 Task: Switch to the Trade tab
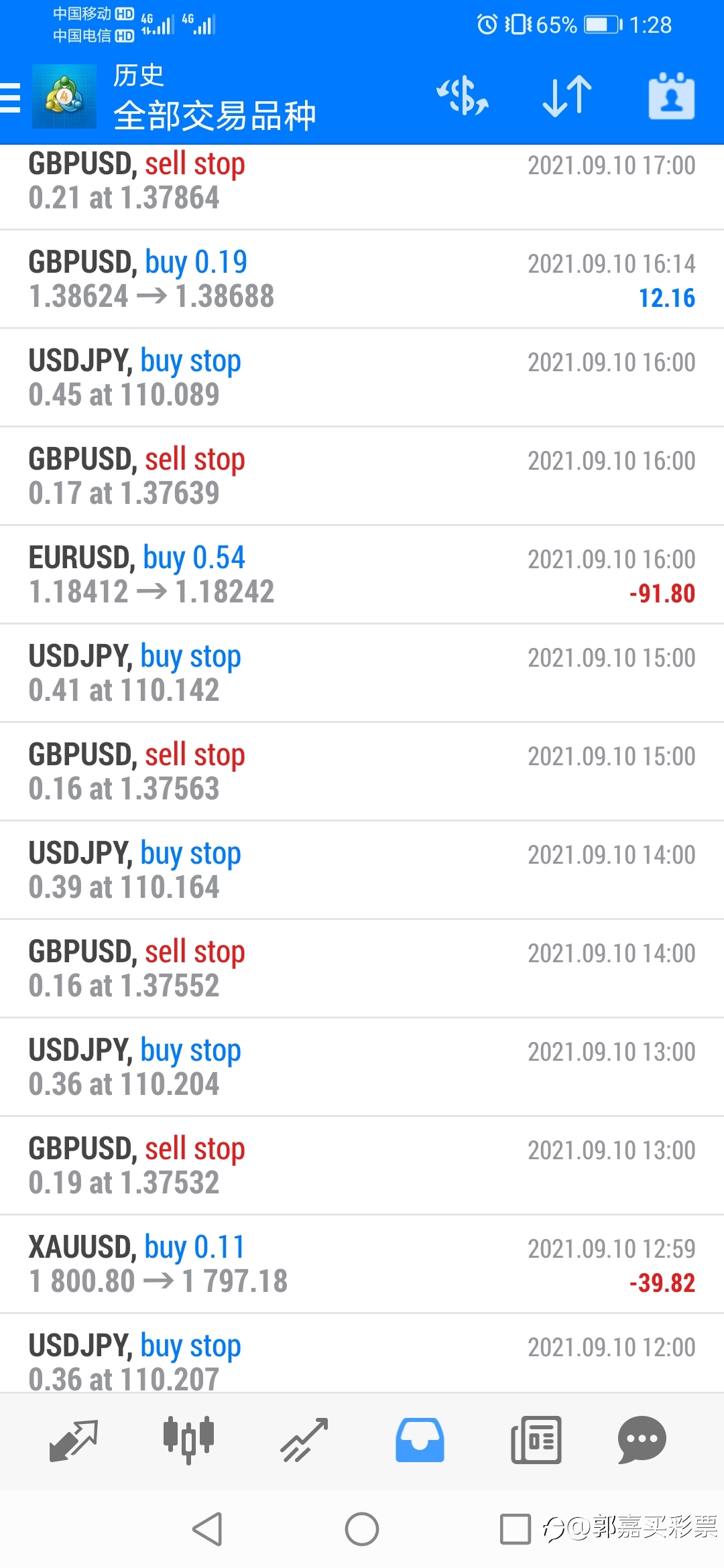pyautogui.click(x=304, y=1441)
